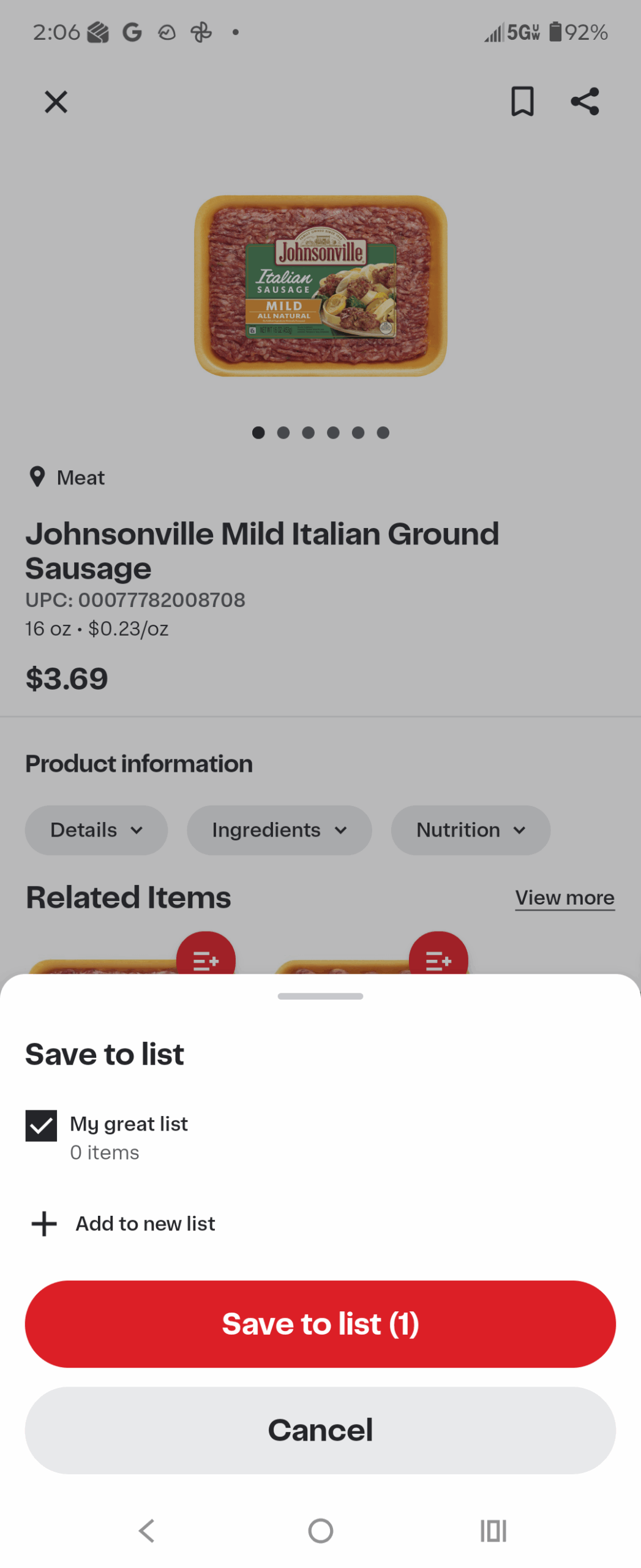This screenshot has height=1568, width=641.
Task: Cancel saving to list
Action: point(320,1430)
